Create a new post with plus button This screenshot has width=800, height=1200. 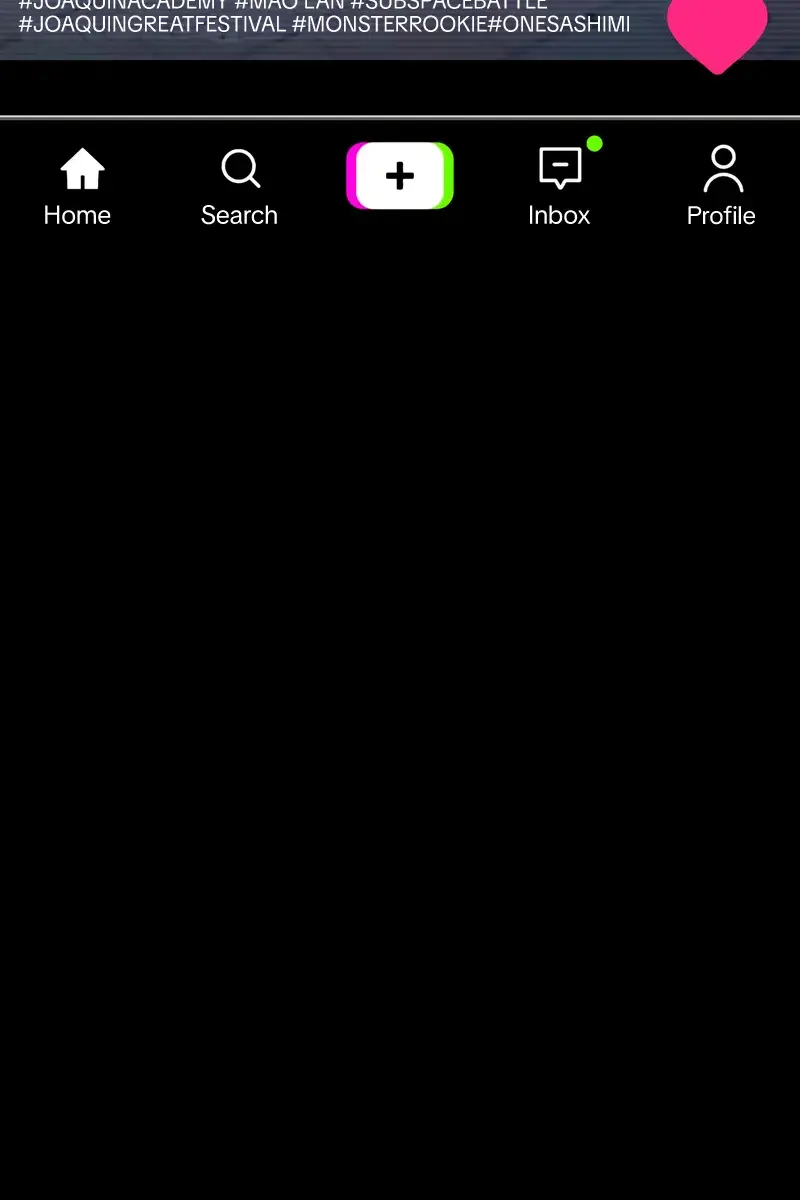pos(400,176)
